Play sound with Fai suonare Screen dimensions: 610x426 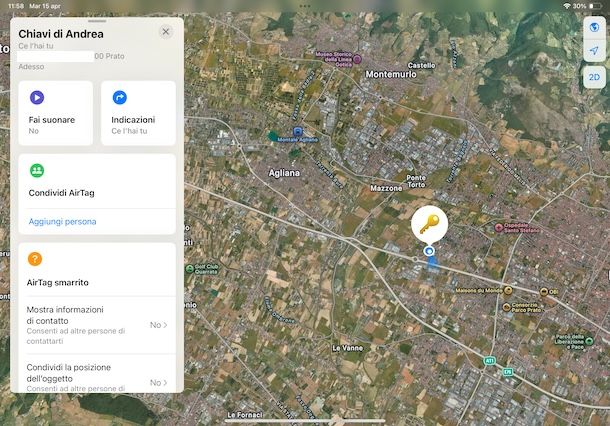coord(55,112)
